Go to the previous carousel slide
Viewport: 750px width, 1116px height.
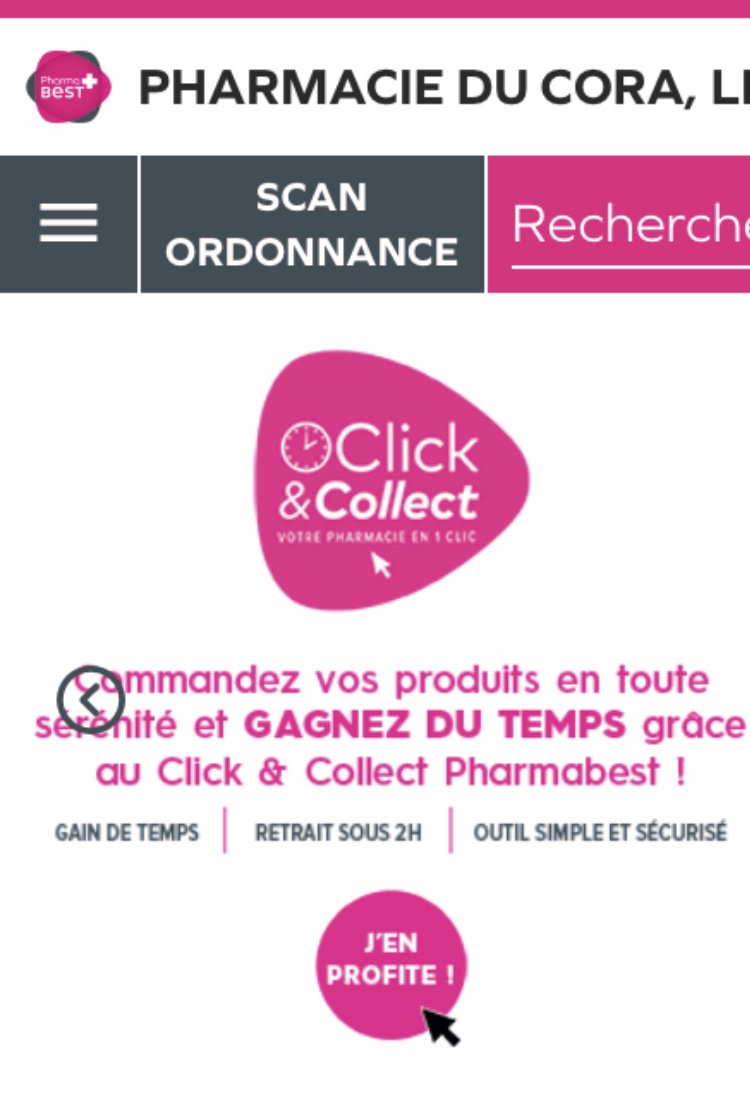tap(91, 700)
